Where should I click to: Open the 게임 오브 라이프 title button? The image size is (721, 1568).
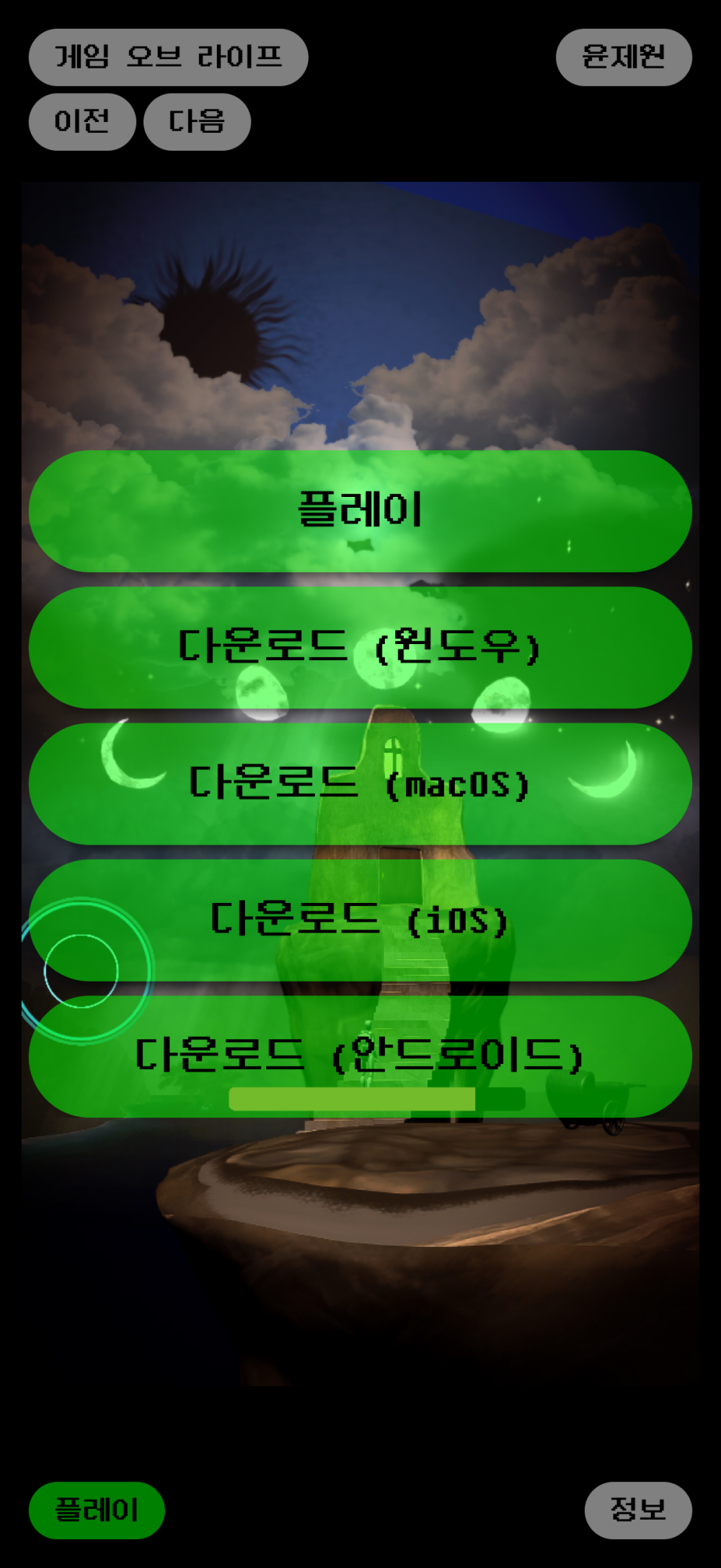tap(168, 58)
